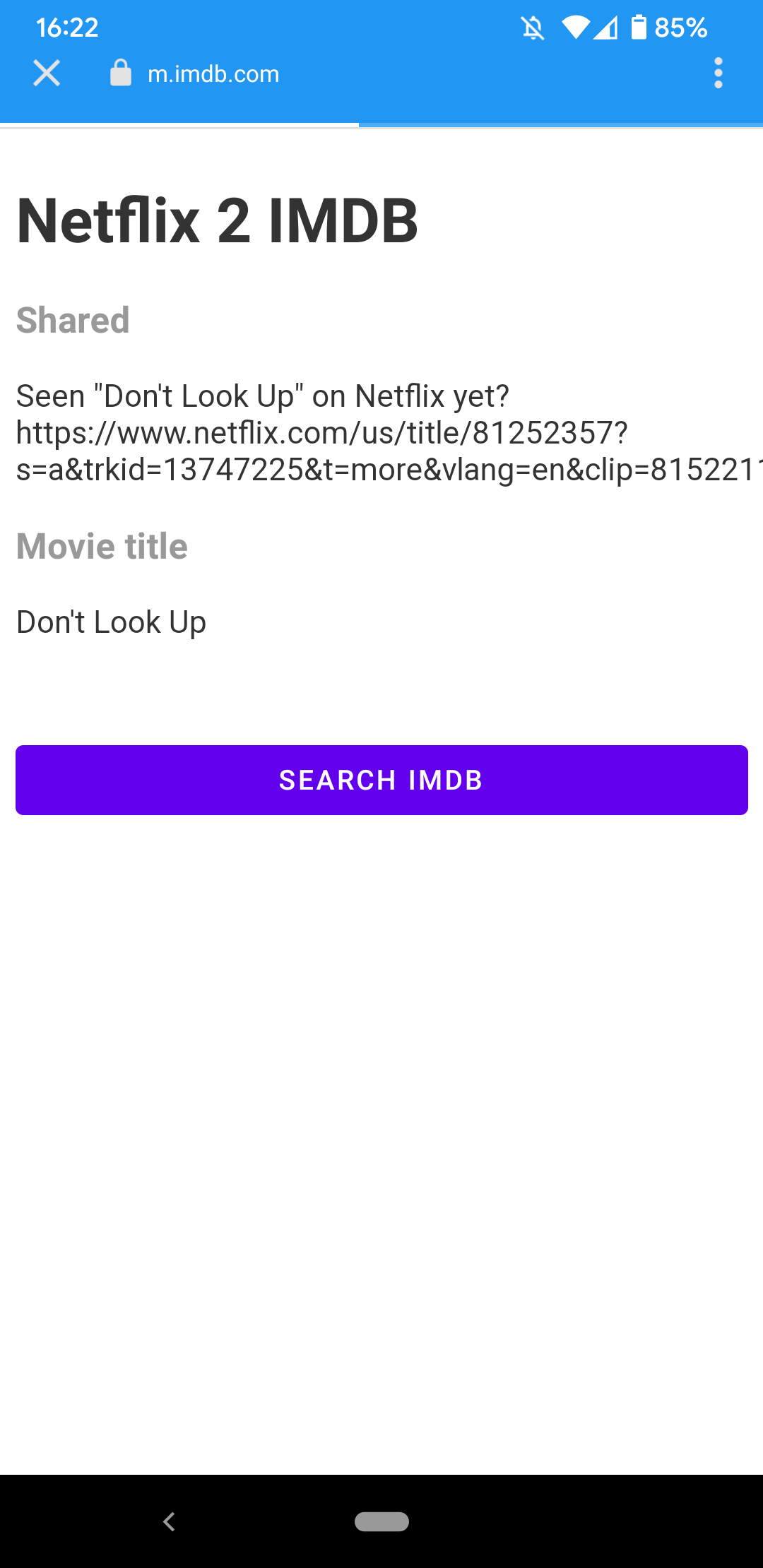763x1568 pixels.
Task: Tap the home pill in navigation bar
Action: click(381, 1521)
